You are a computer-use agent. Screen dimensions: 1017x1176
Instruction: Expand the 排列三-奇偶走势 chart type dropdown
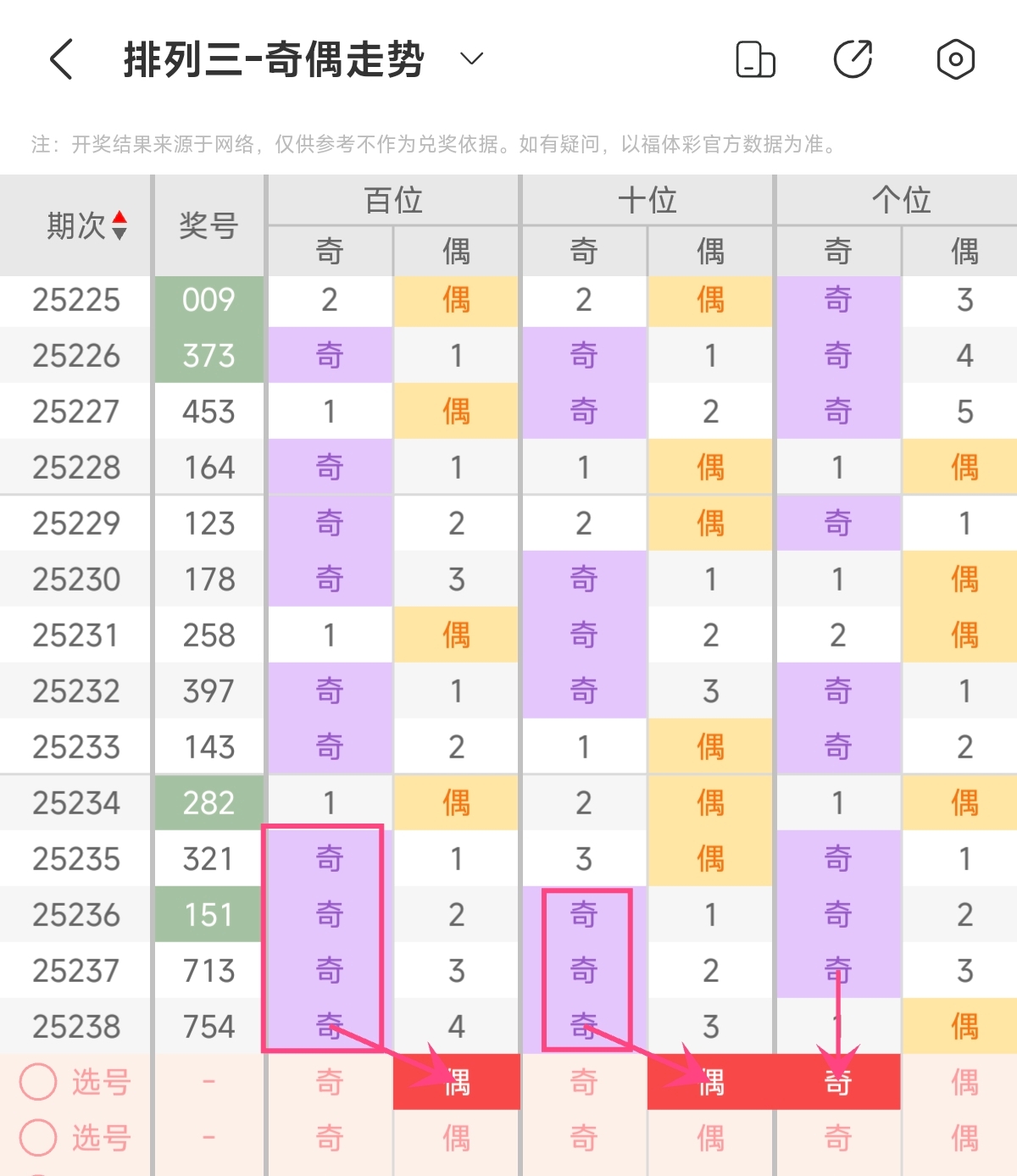(470, 59)
